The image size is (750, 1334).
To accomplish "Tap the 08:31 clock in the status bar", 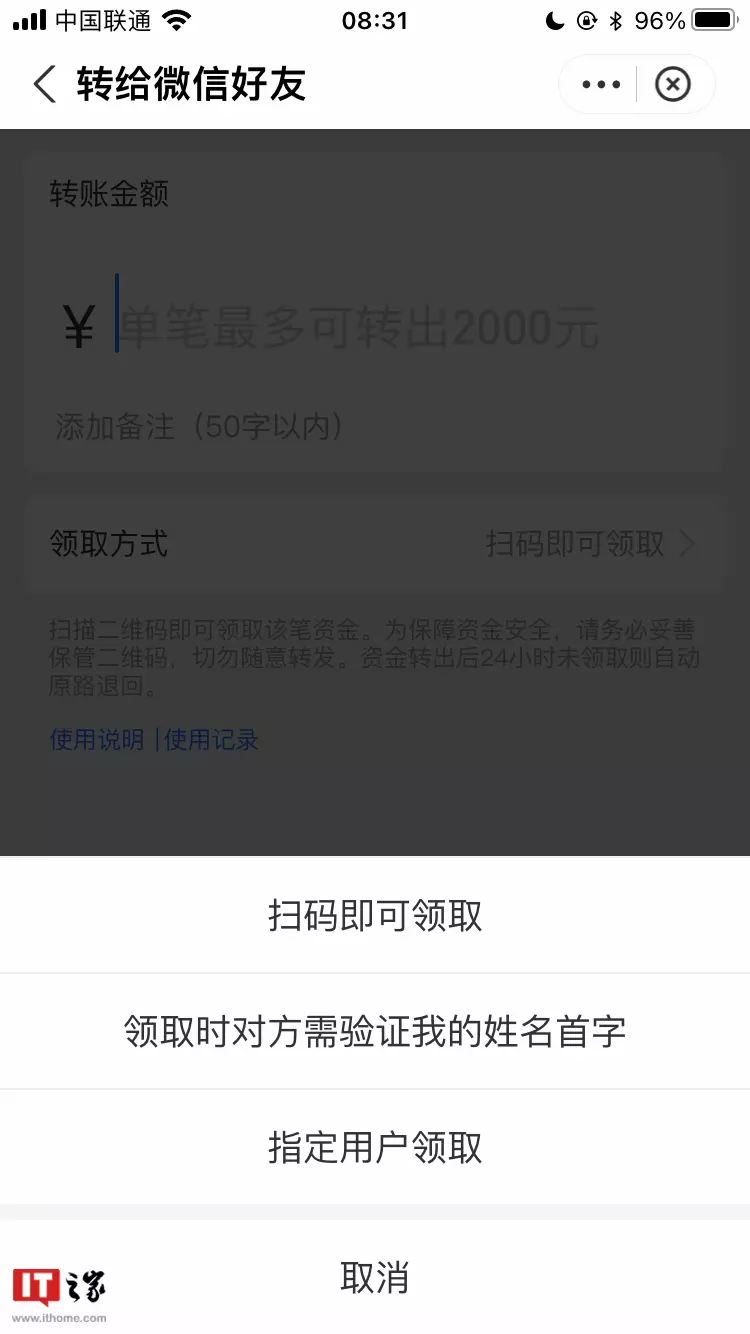I will click(x=375, y=19).
